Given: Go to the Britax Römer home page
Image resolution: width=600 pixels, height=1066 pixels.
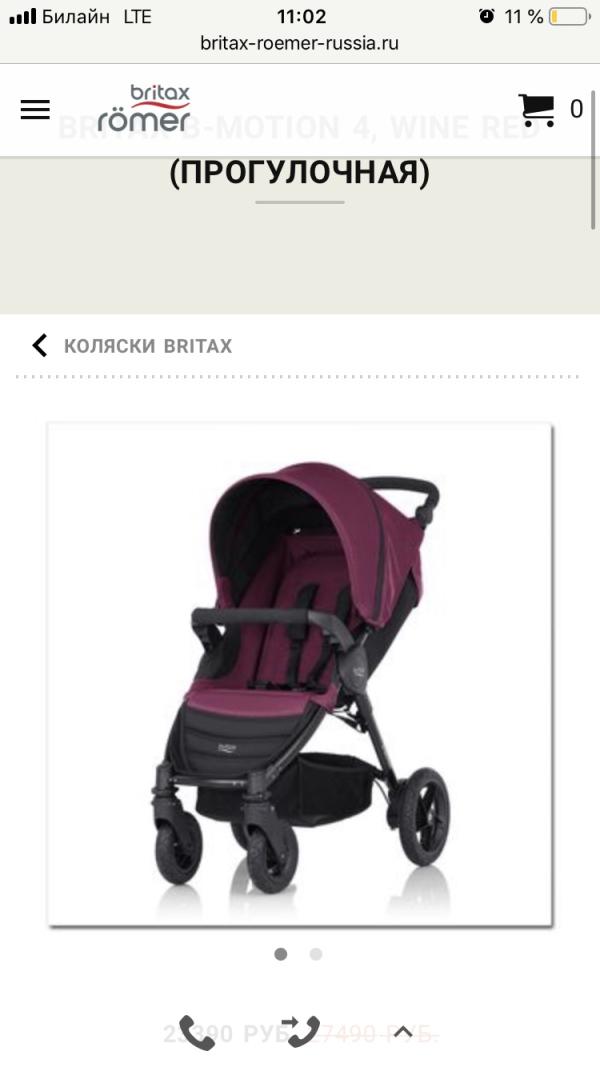Looking at the screenshot, I should point(144,109).
